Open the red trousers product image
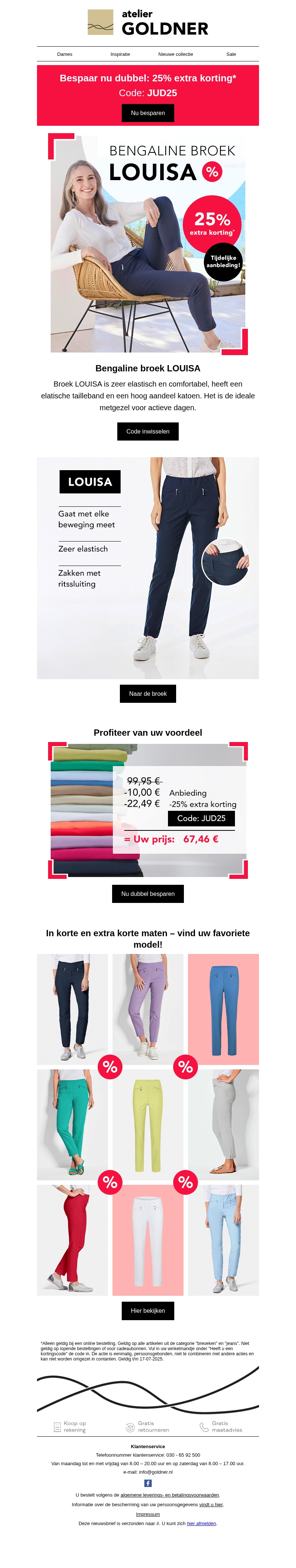Screen dimensions: 296x1568 72,1240
